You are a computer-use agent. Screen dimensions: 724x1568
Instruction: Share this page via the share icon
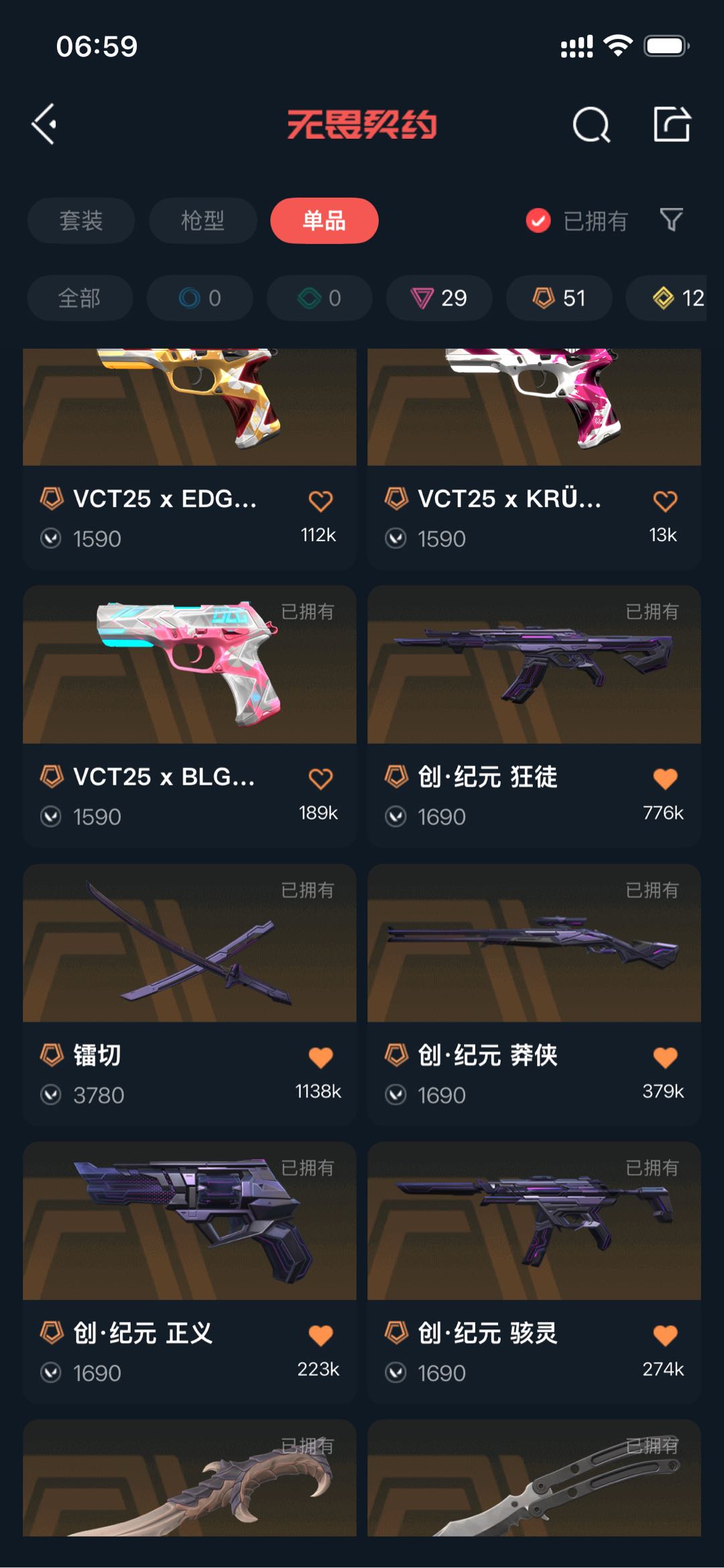[x=672, y=124]
